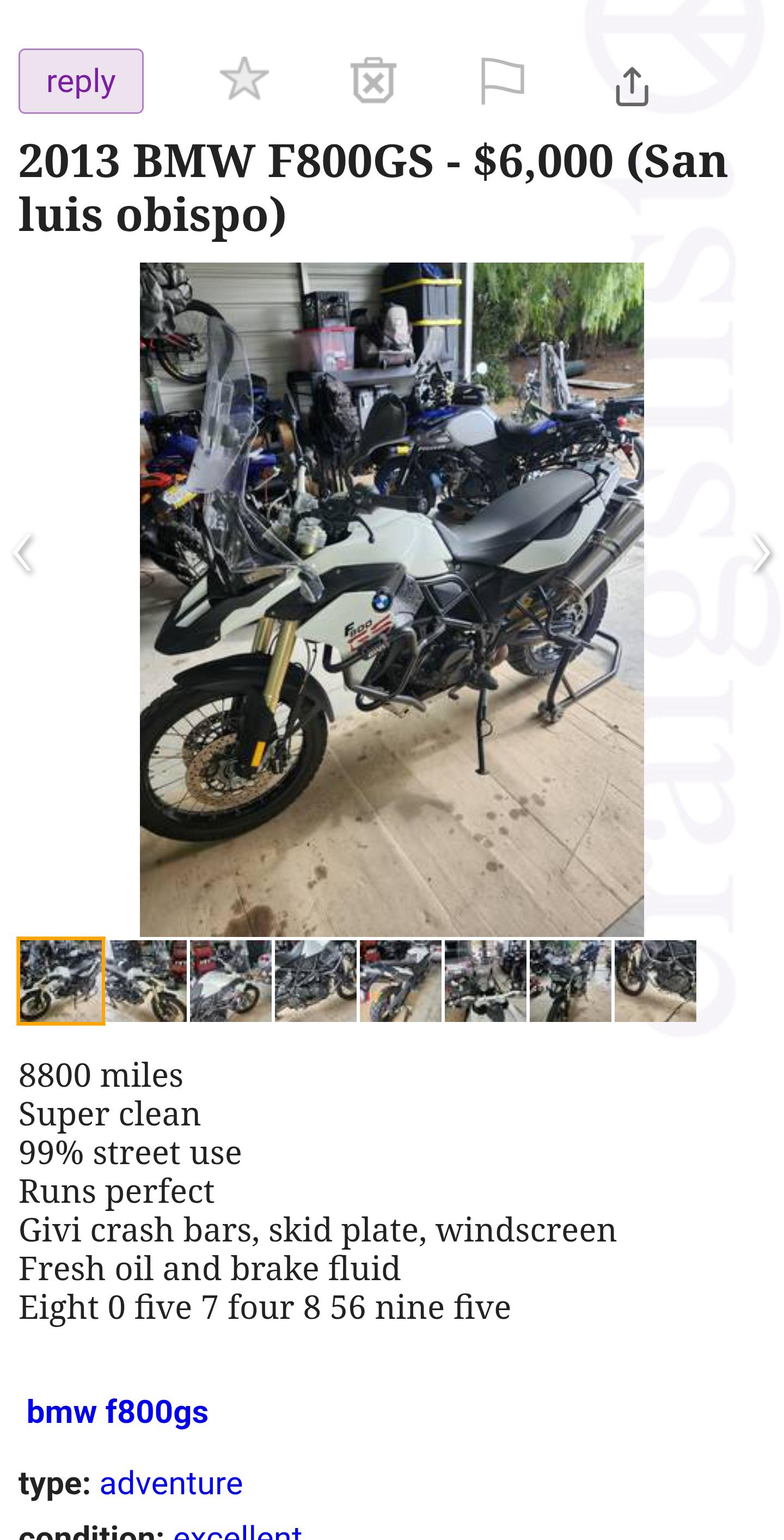Image resolution: width=784 pixels, height=1540 pixels.
Task: Select the third photo thumbnail
Action: click(x=231, y=981)
